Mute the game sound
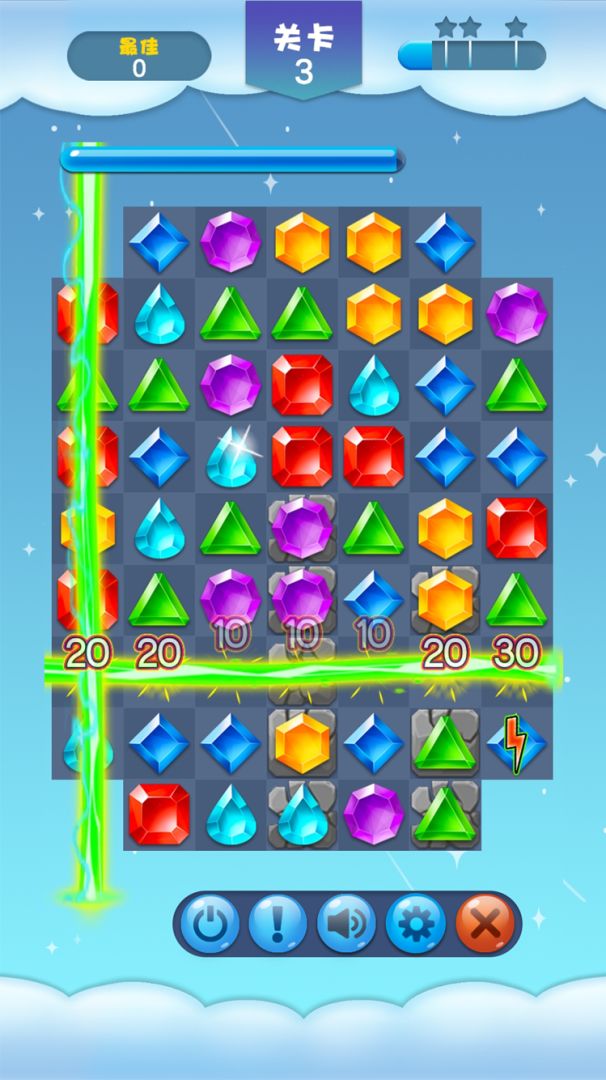This screenshot has height=1080, width=606. click(x=346, y=923)
